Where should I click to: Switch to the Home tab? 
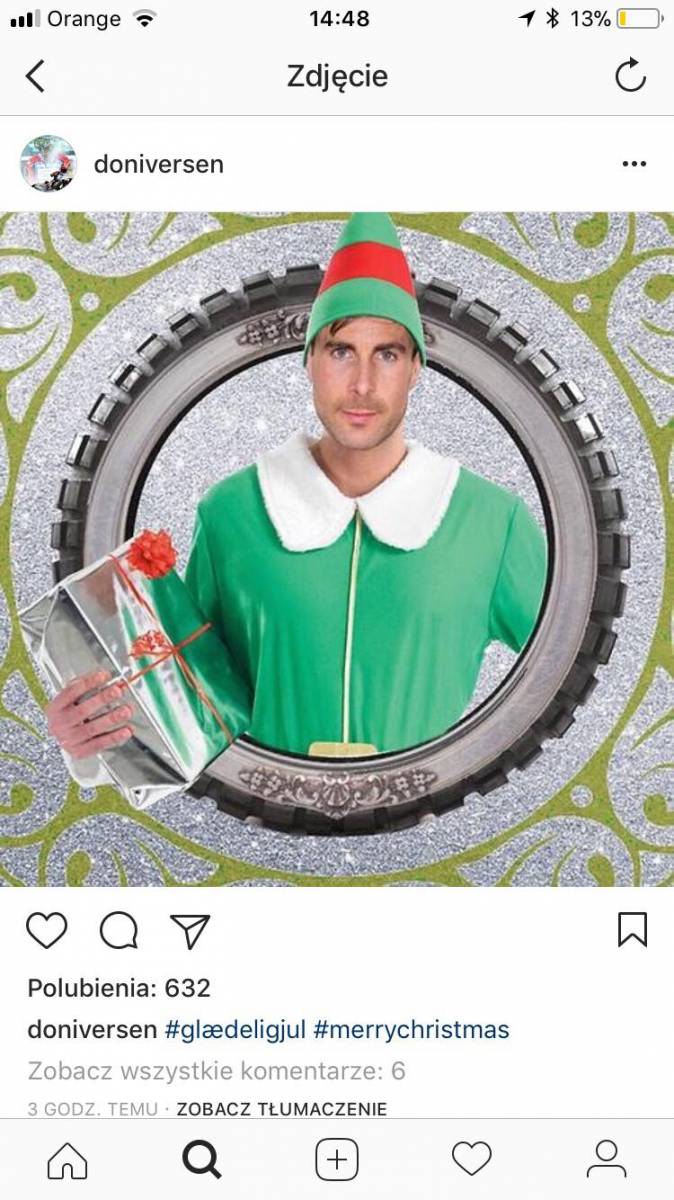tap(67, 1160)
